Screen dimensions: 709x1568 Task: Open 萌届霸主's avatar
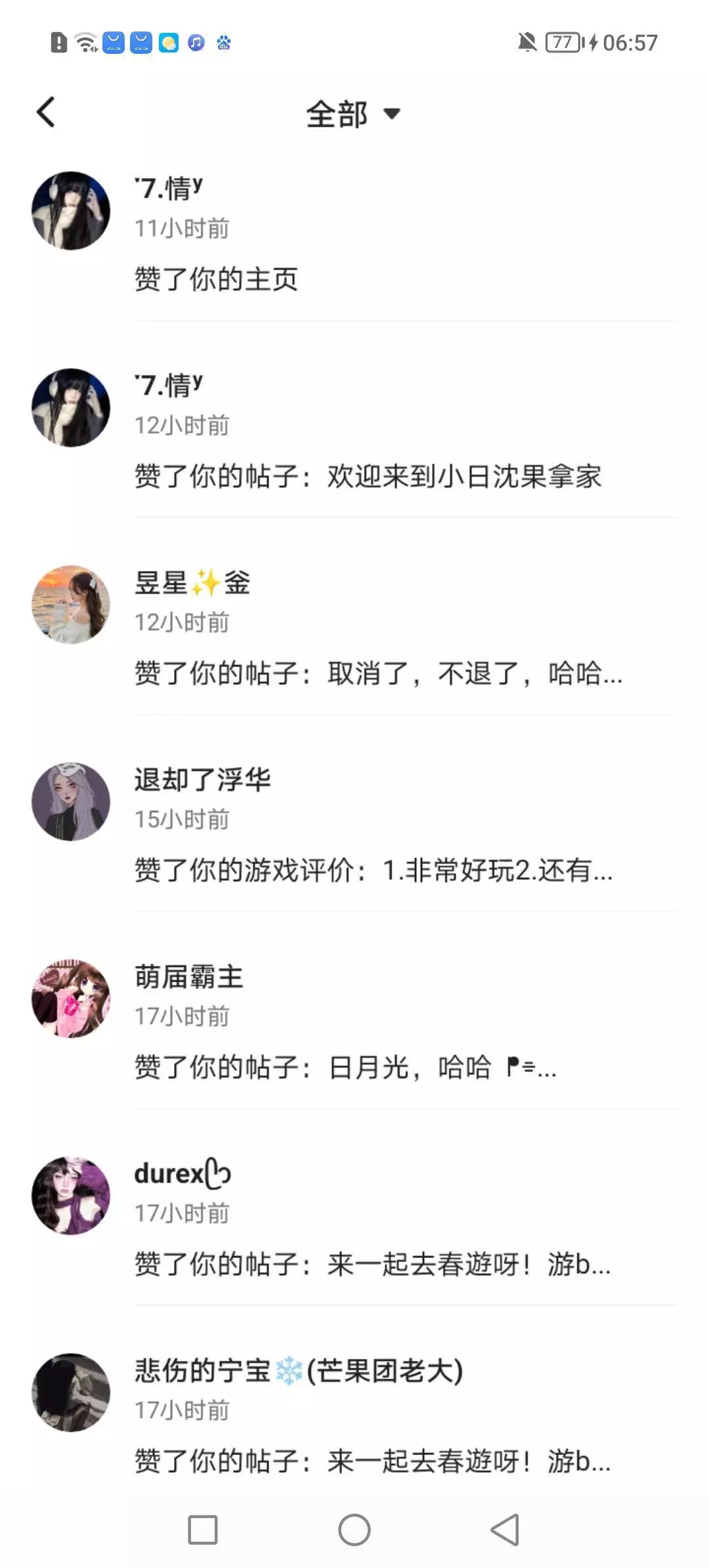click(x=71, y=999)
